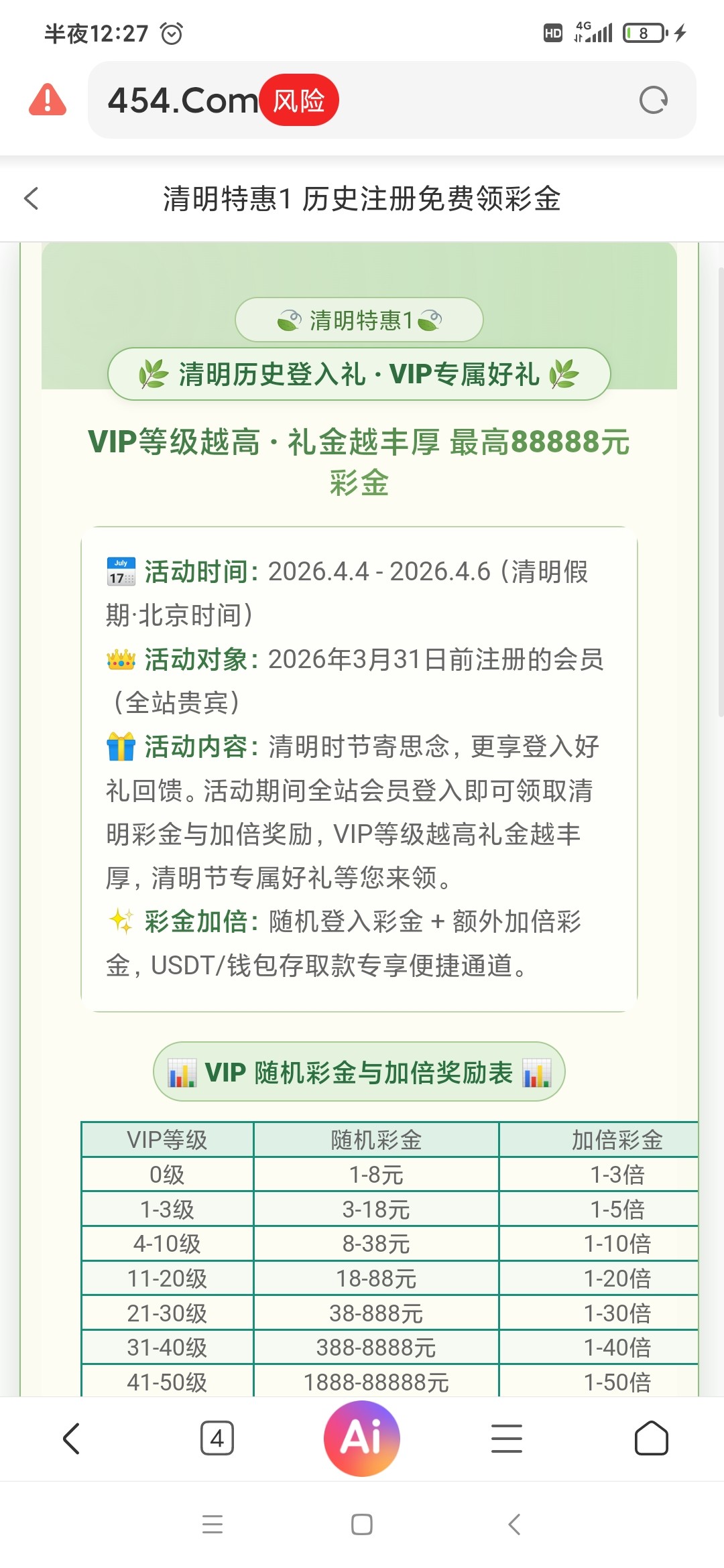Reload the page with the refresh icon

[653, 101]
